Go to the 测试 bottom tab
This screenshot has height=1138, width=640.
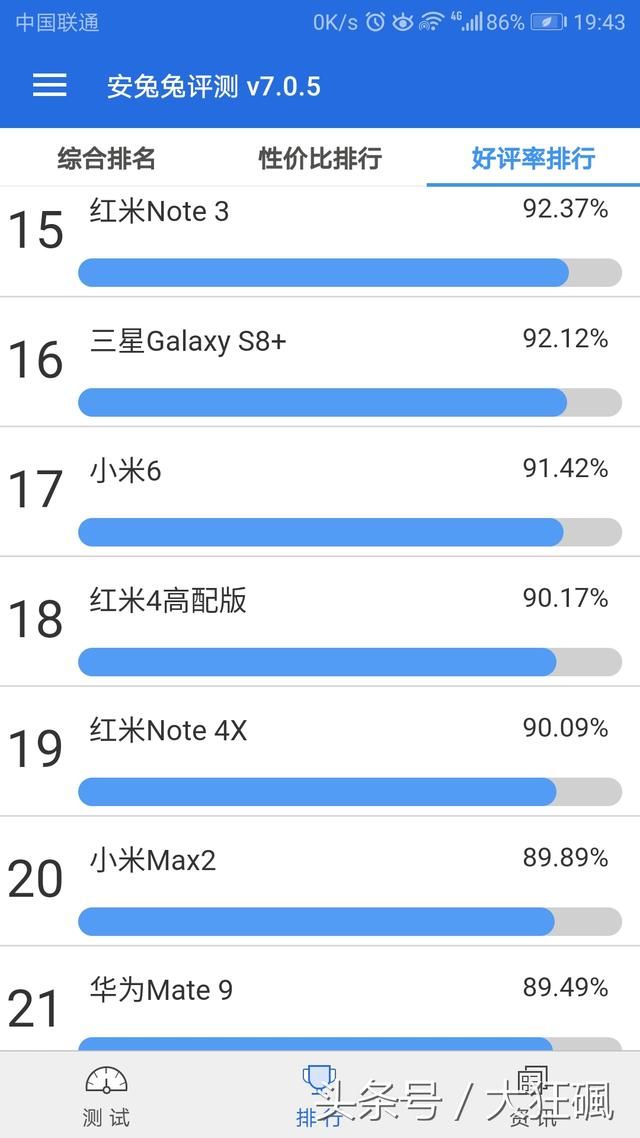(x=106, y=1096)
